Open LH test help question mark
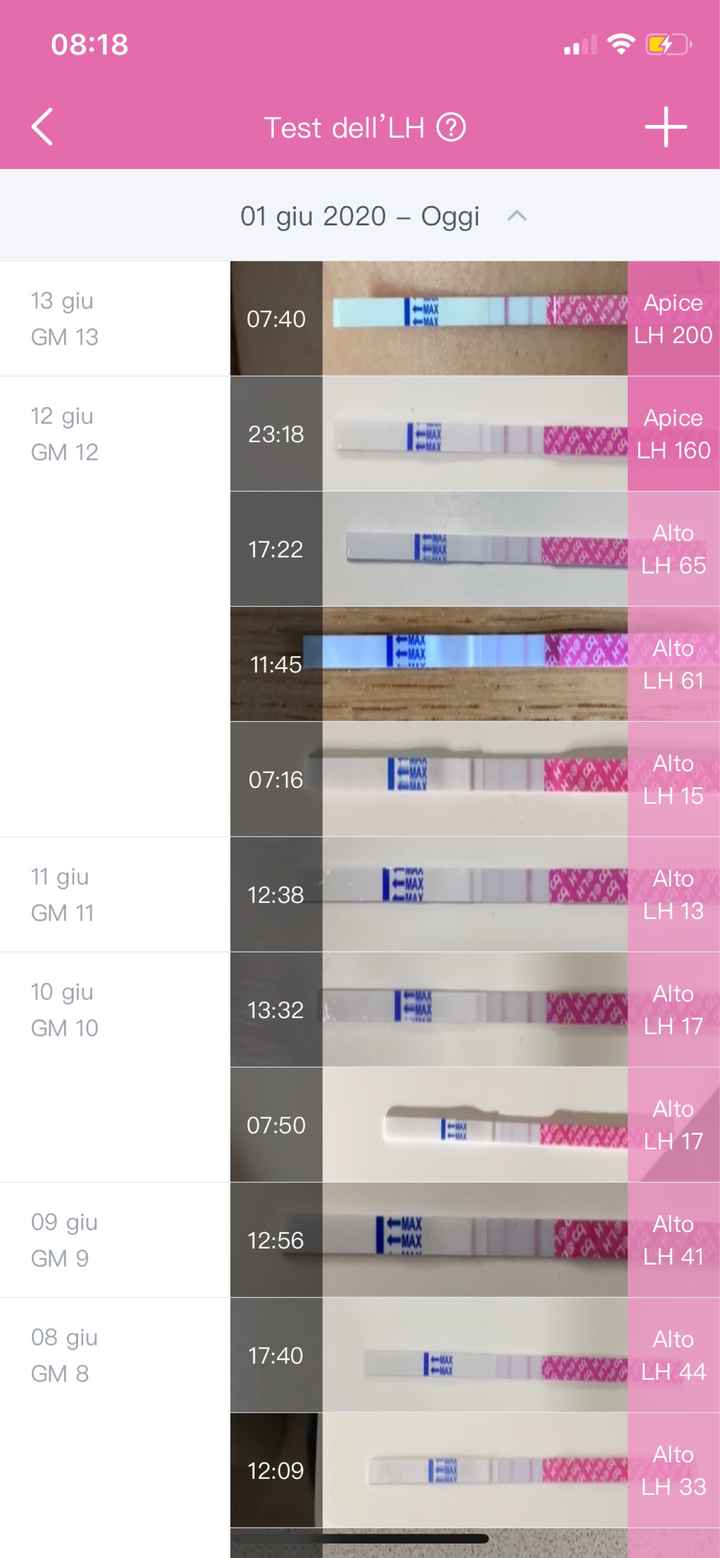The image size is (720, 1558). coord(452,128)
